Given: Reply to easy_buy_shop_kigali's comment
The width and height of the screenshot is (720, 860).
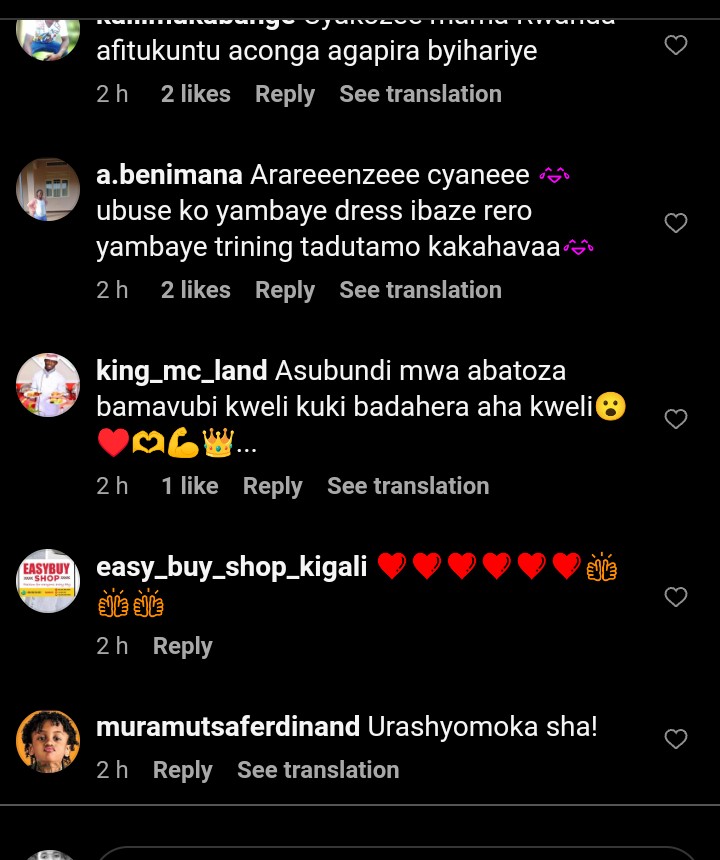Looking at the screenshot, I should [x=182, y=646].
